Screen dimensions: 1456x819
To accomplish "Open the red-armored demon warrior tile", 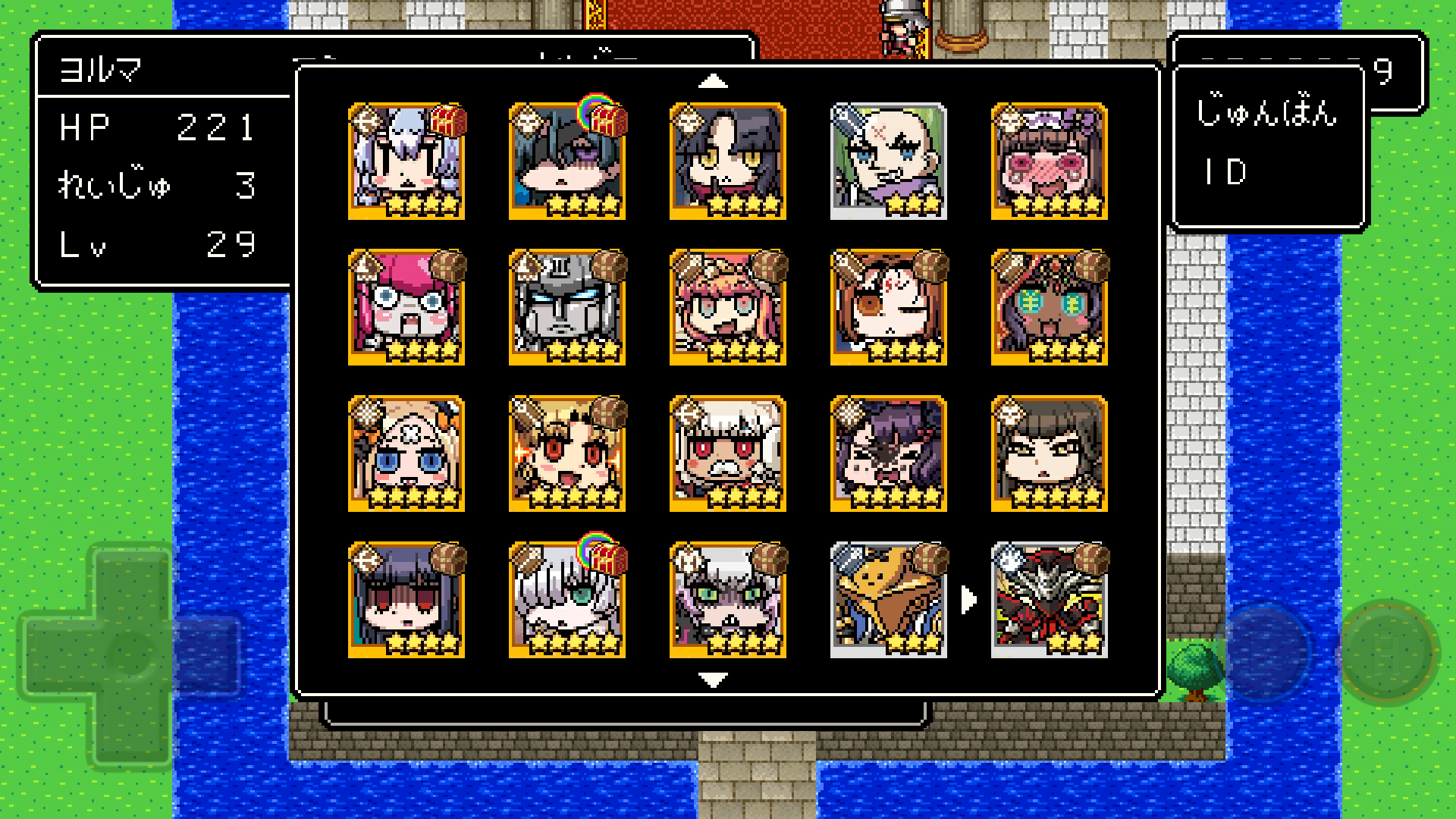I will (1049, 600).
